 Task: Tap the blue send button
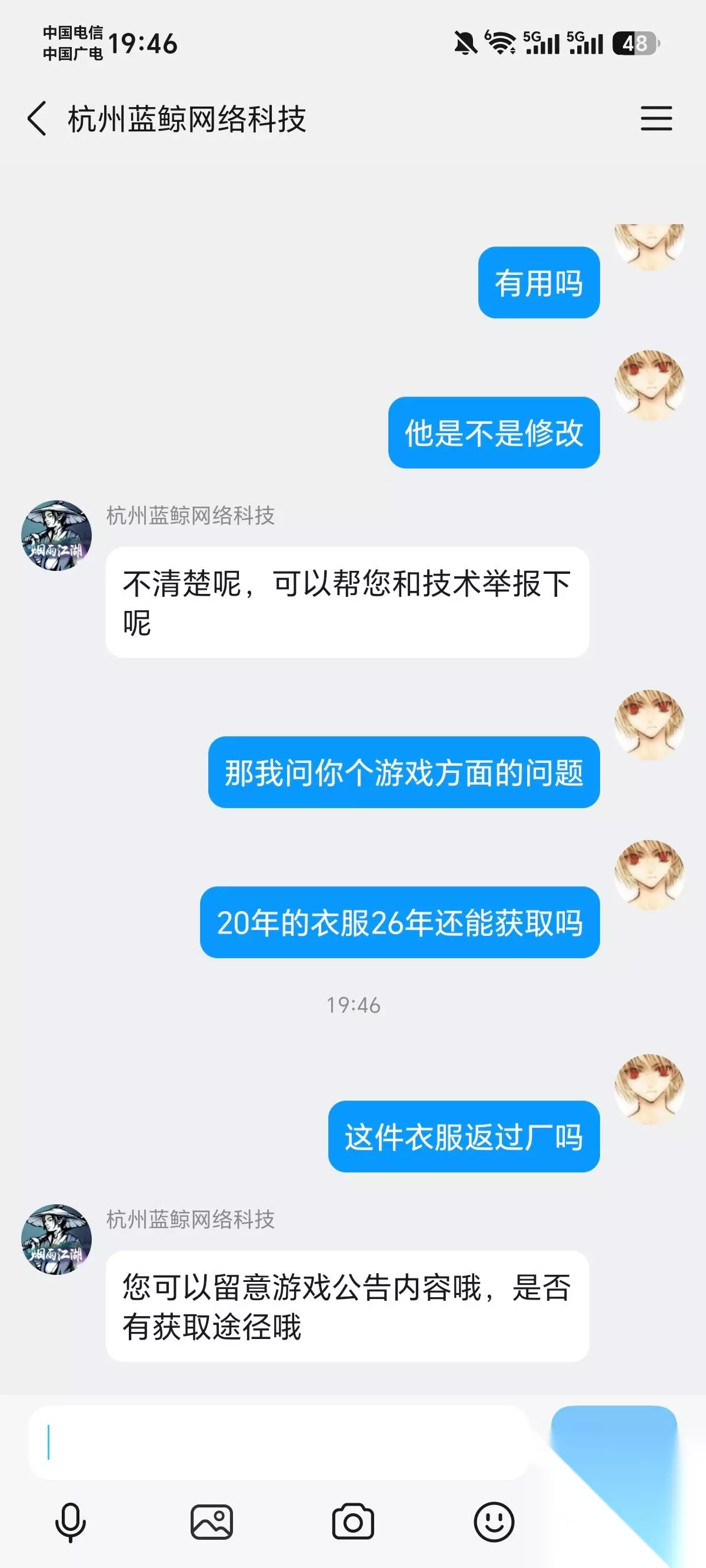click(x=614, y=1443)
